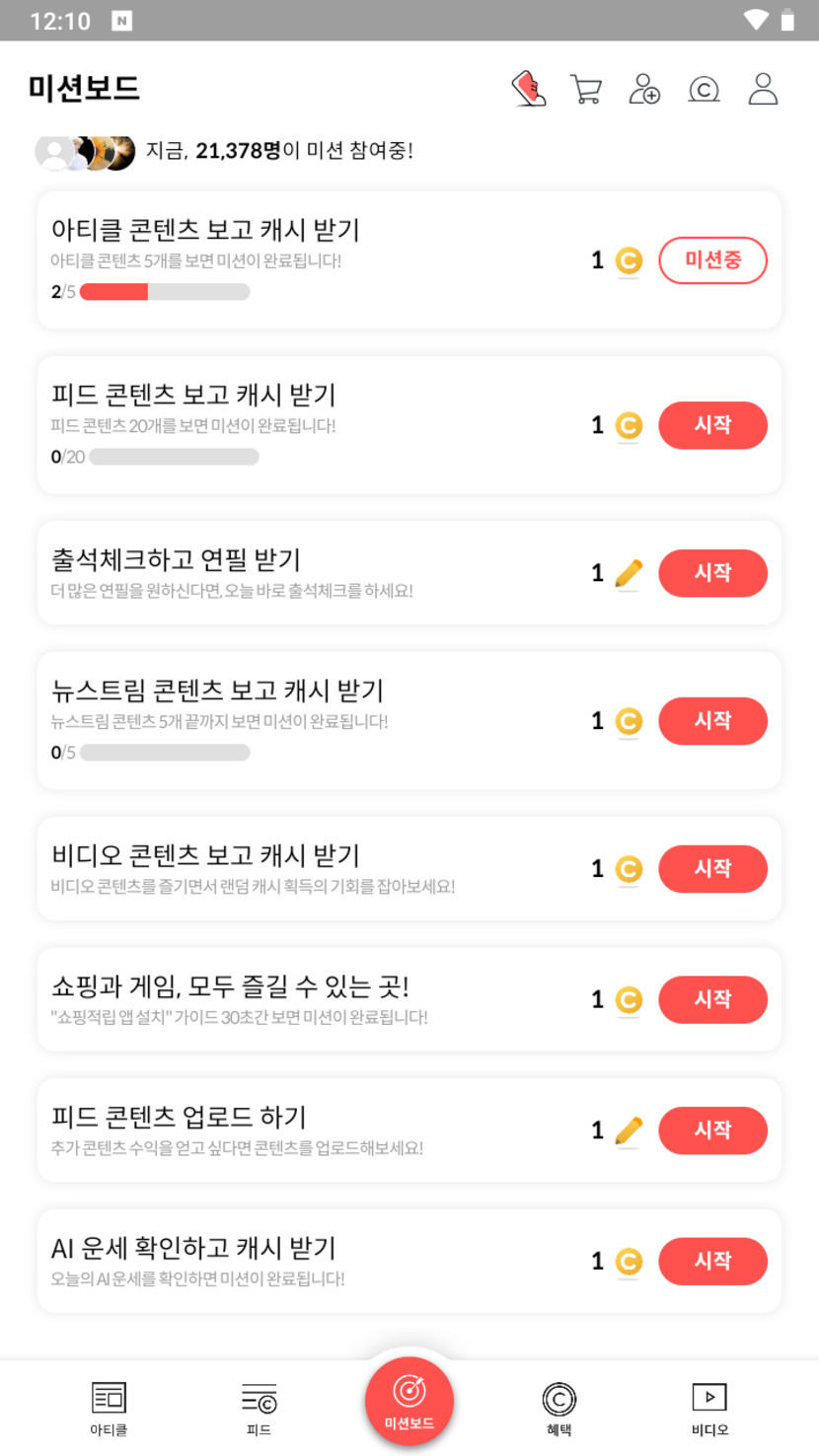The height and width of the screenshot is (1456, 819).
Task: Start the AI 운세 확인 mission
Action: click(x=712, y=1262)
